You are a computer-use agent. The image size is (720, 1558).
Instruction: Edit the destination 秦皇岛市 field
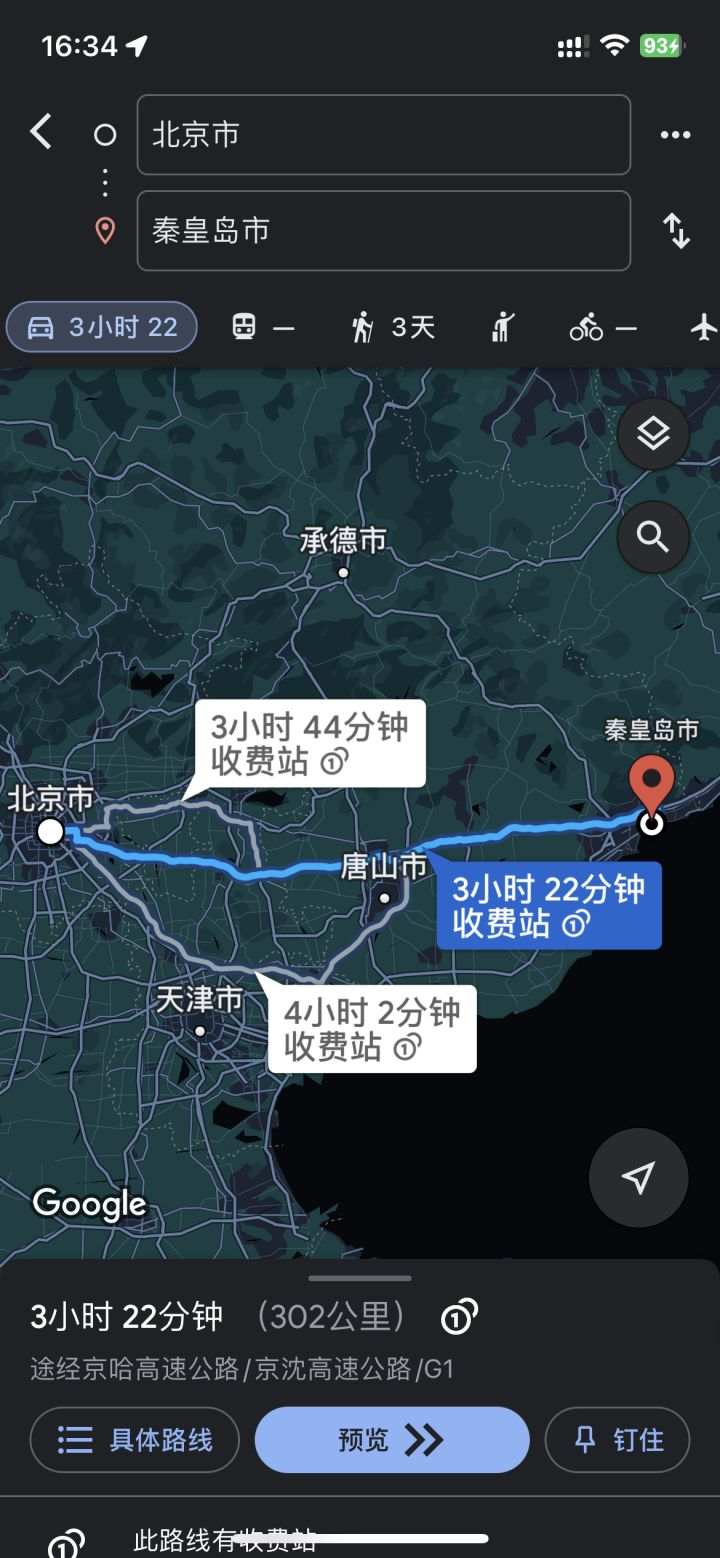(383, 231)
